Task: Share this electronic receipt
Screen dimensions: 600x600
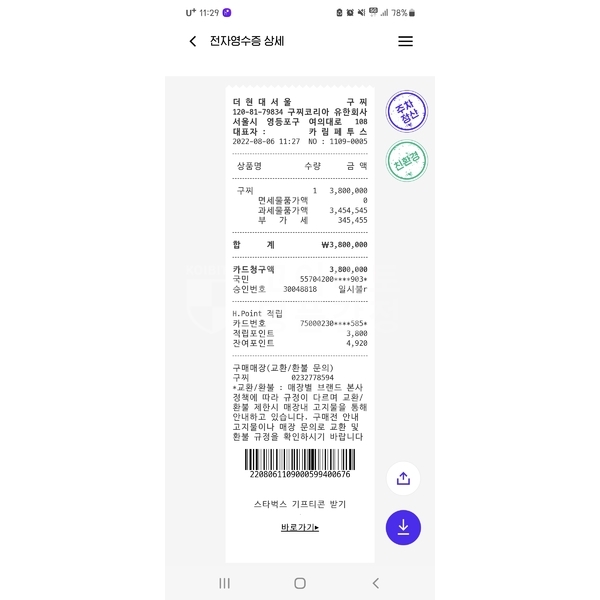Action: [403, 478]
